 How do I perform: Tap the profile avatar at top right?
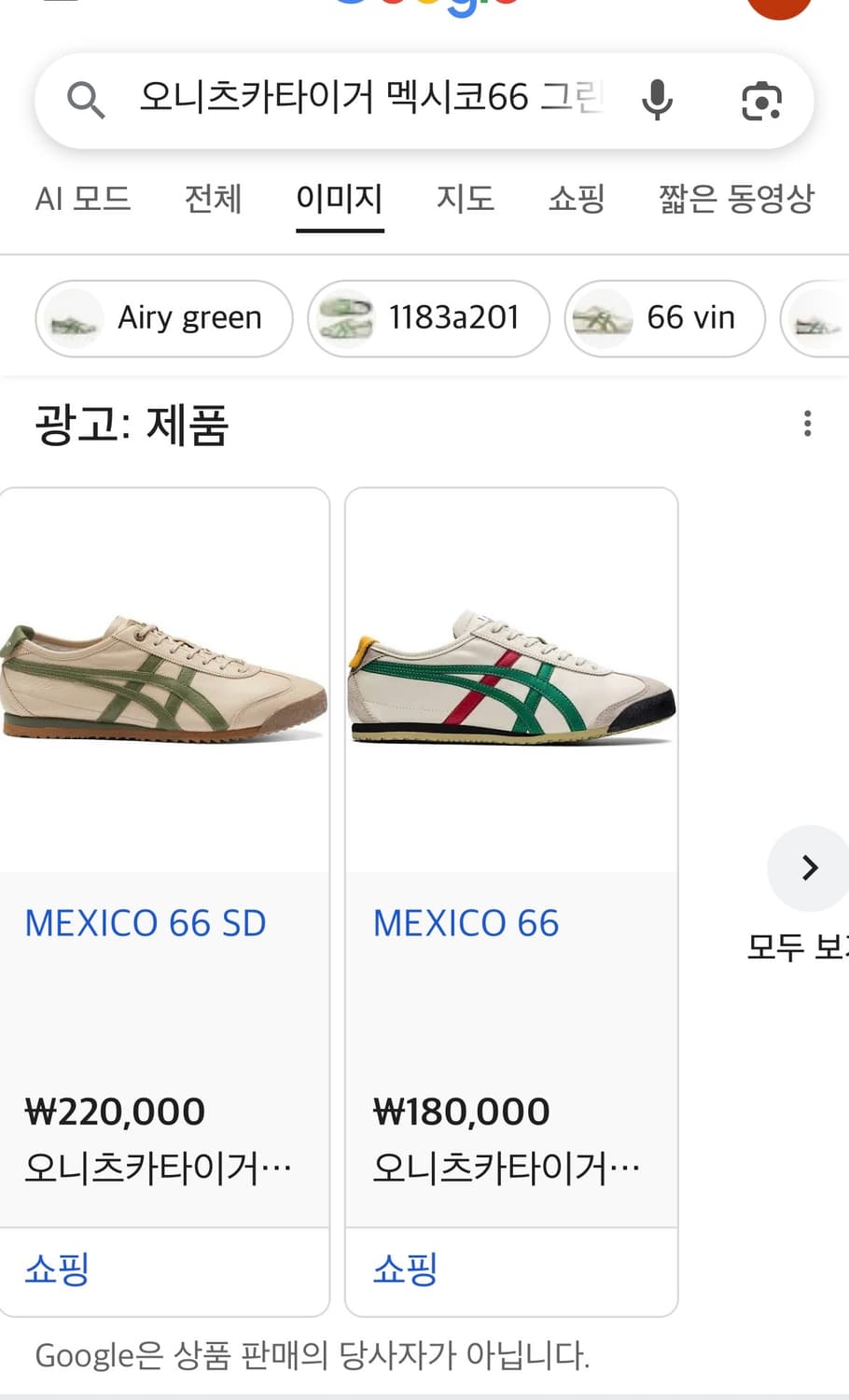pyautogui.click(x=780, y=4)
